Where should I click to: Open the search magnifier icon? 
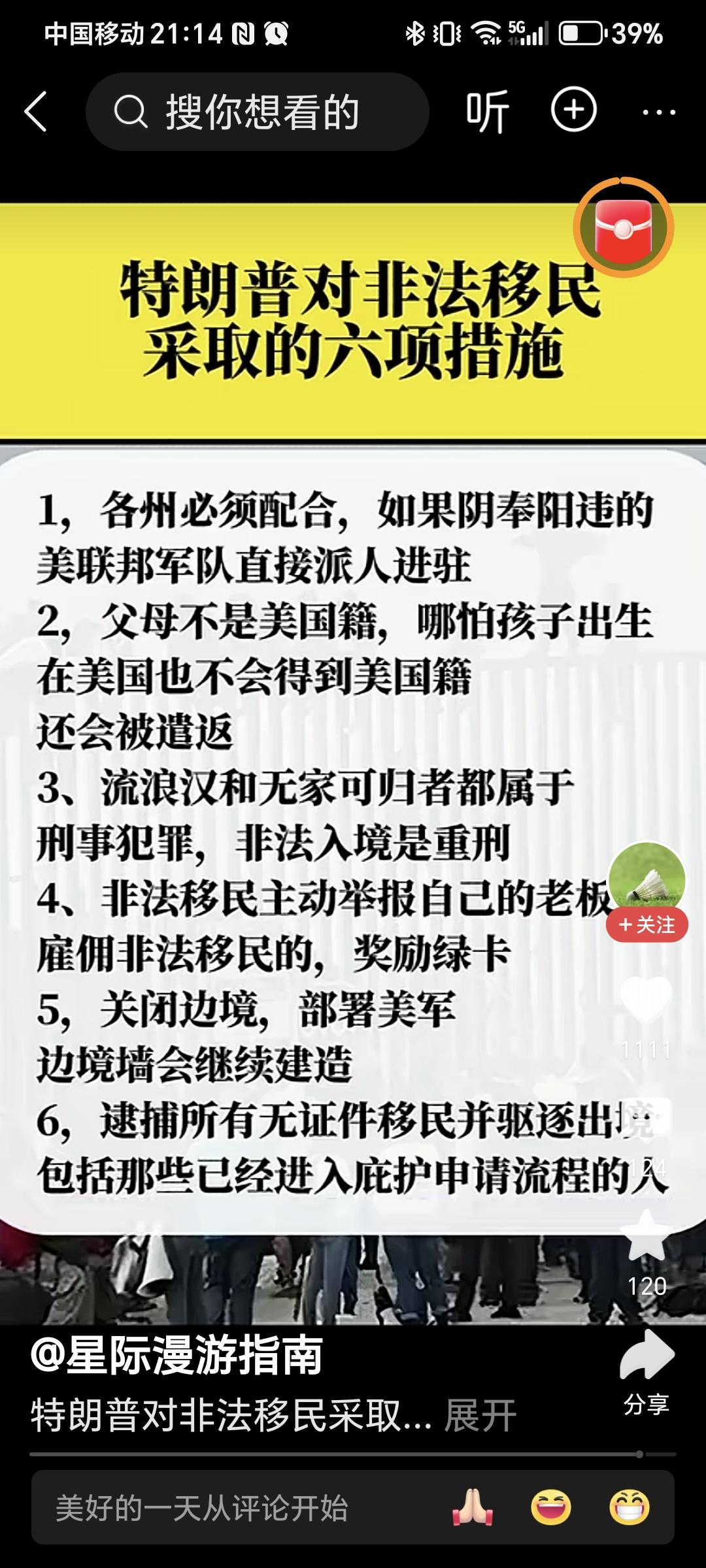[133, 108]
